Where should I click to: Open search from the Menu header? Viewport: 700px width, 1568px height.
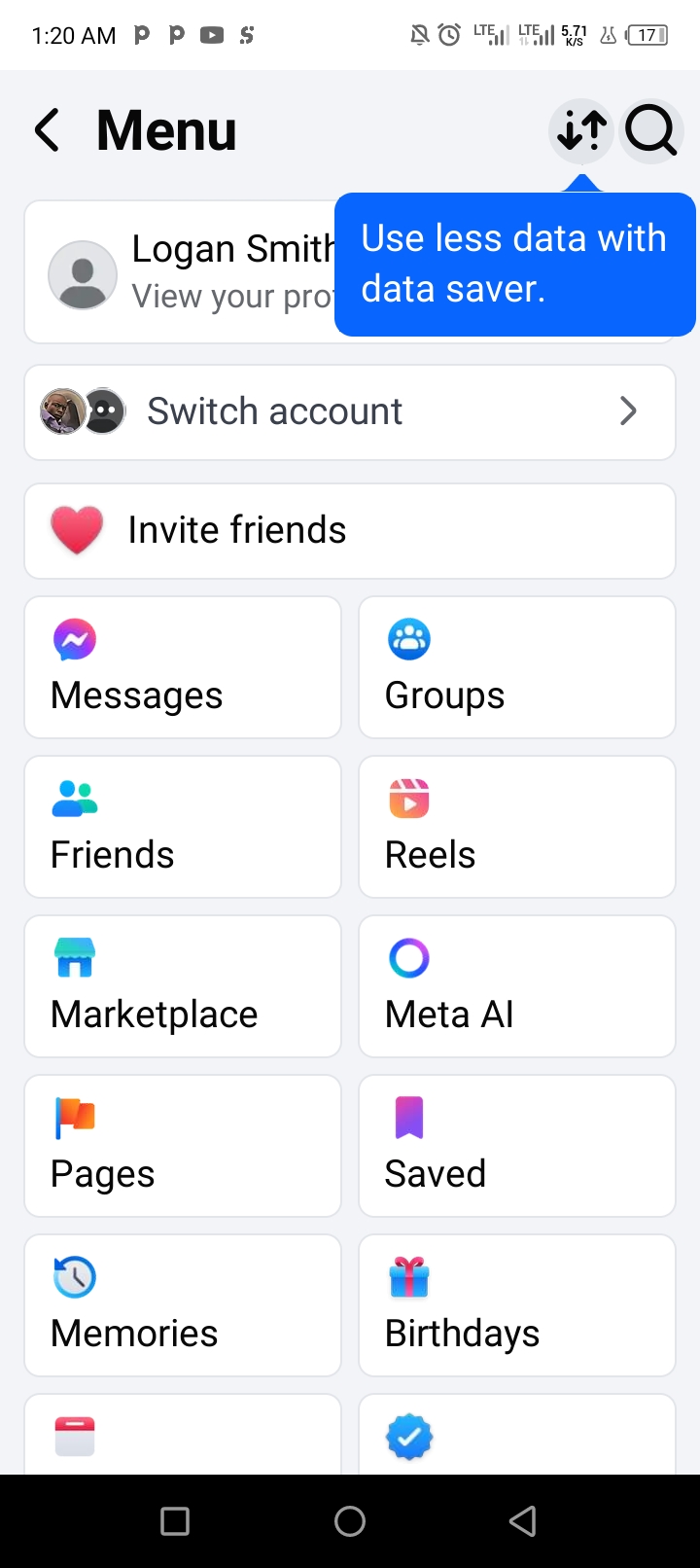(650, 130)
